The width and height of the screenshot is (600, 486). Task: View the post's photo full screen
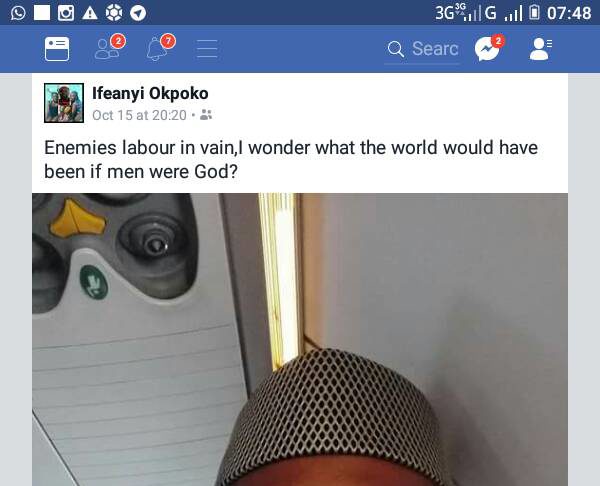coord(300,339)
